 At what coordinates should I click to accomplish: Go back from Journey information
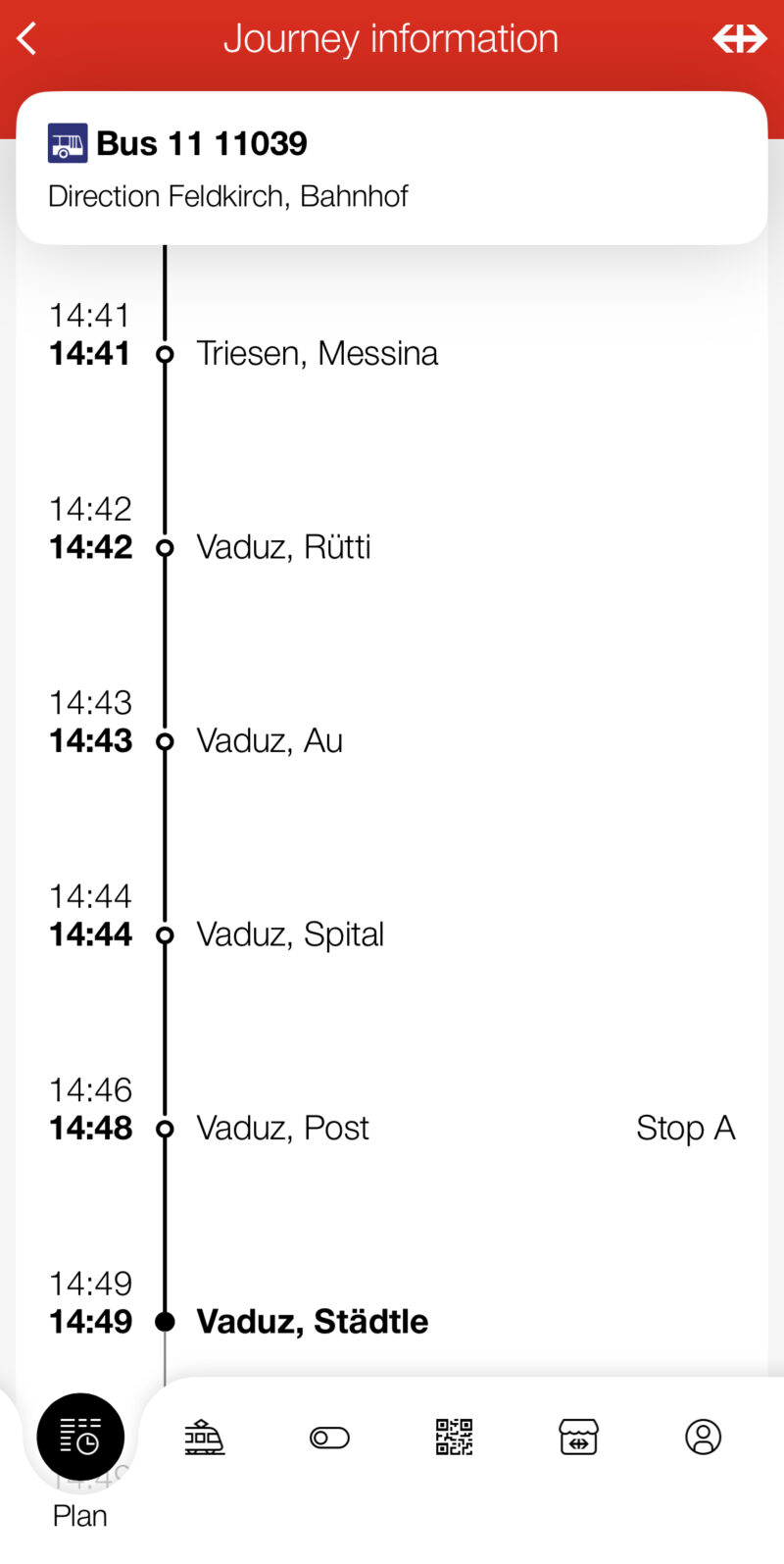[x=27, y=39]
